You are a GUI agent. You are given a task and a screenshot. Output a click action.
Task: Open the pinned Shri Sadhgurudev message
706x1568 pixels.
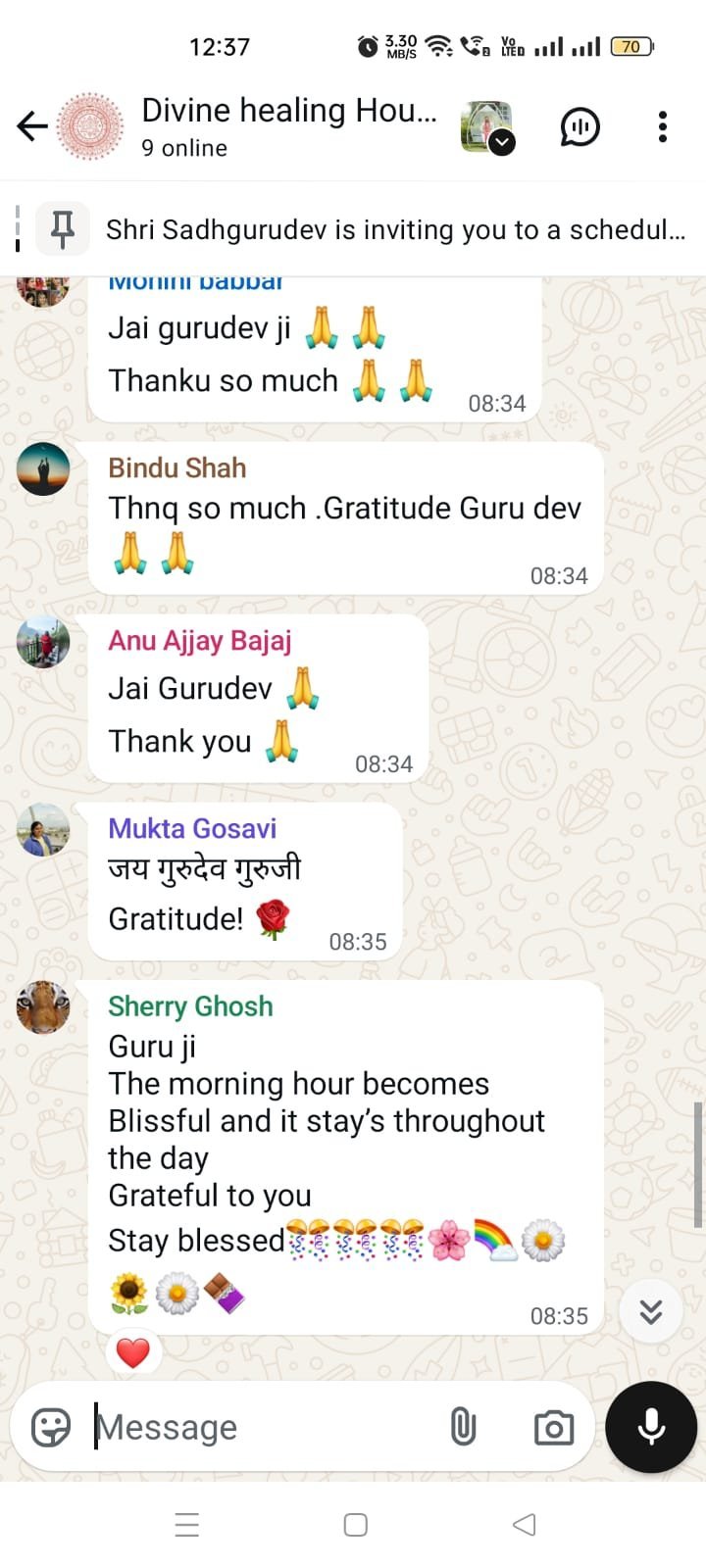tap(392, 229)
